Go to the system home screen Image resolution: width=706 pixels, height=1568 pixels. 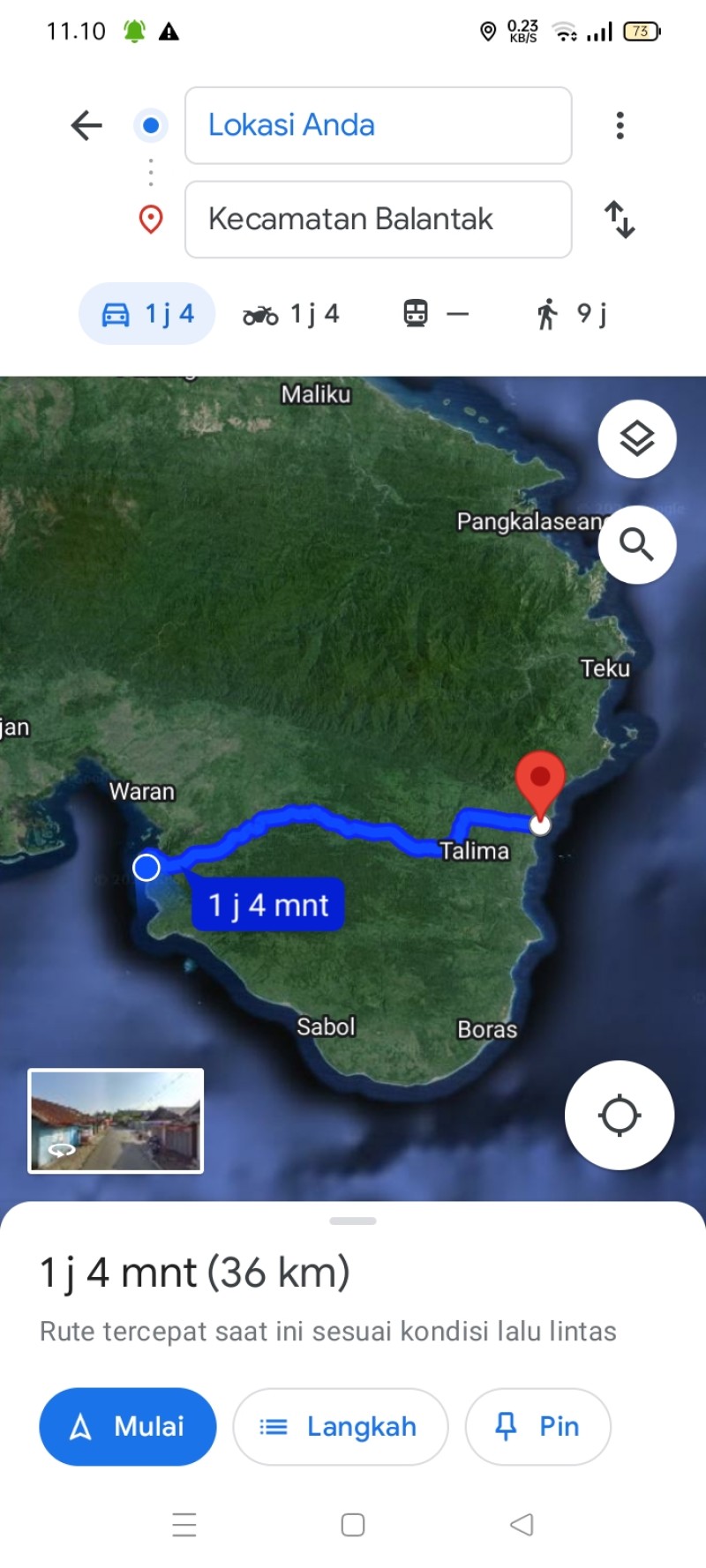click(x=353, y=1525)
